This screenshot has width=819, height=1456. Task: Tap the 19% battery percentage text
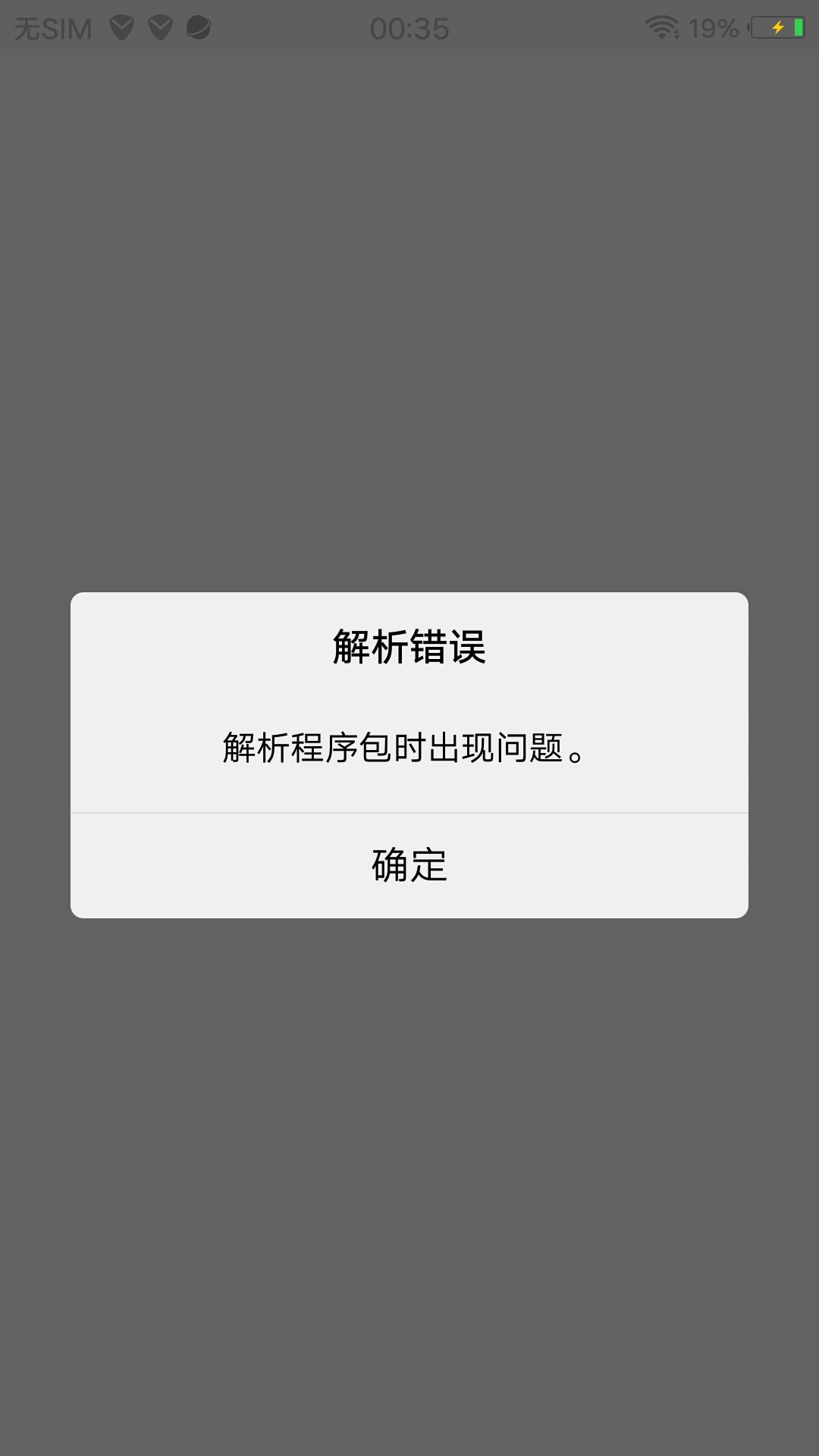click(714, 27)
